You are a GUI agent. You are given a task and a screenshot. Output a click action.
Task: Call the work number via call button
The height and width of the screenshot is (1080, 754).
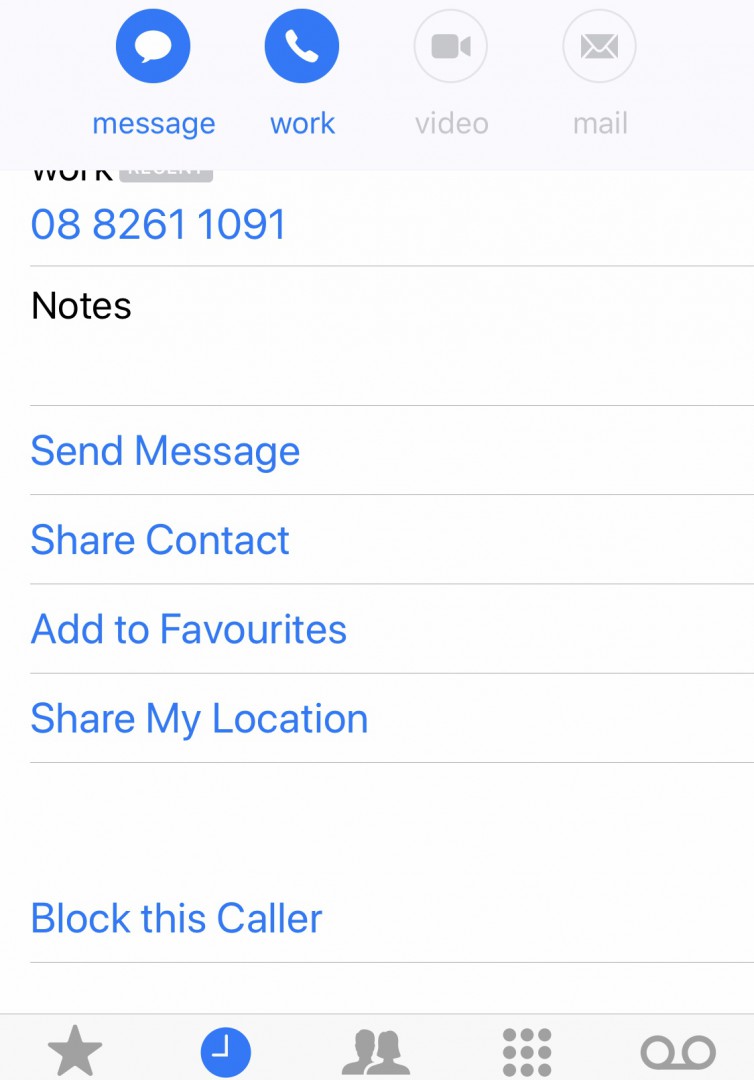(x=302, y=48)
